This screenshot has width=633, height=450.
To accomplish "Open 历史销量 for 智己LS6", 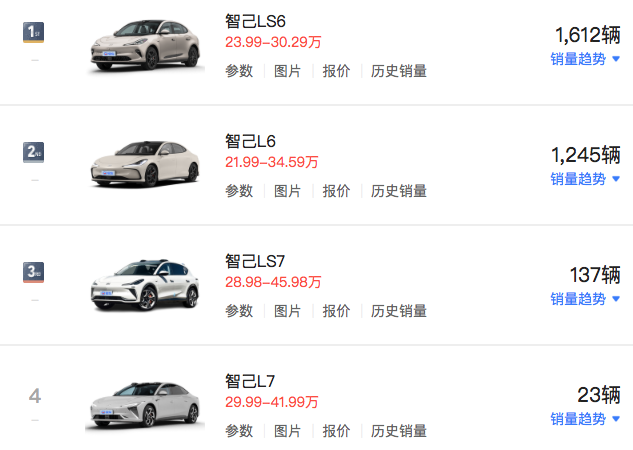I will (x=399, y=71).
